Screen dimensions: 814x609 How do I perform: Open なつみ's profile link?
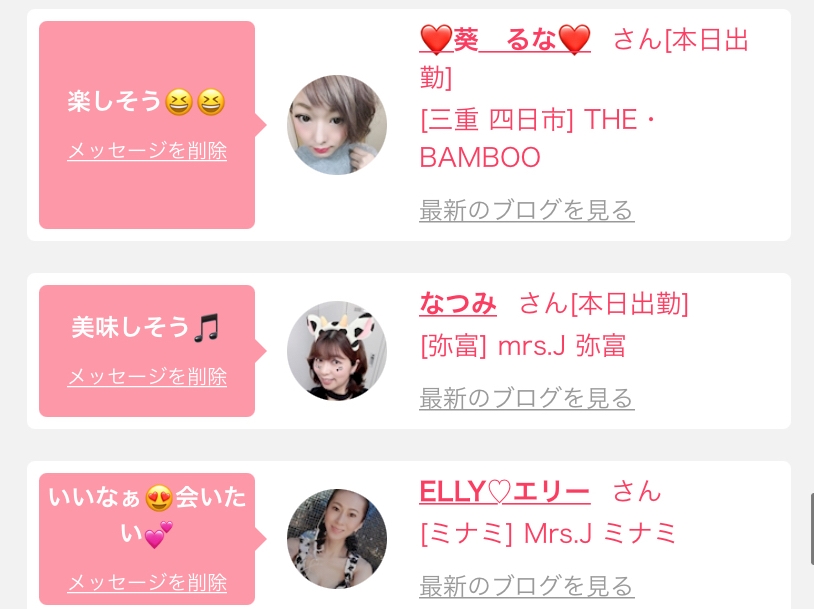coord(458,303)
